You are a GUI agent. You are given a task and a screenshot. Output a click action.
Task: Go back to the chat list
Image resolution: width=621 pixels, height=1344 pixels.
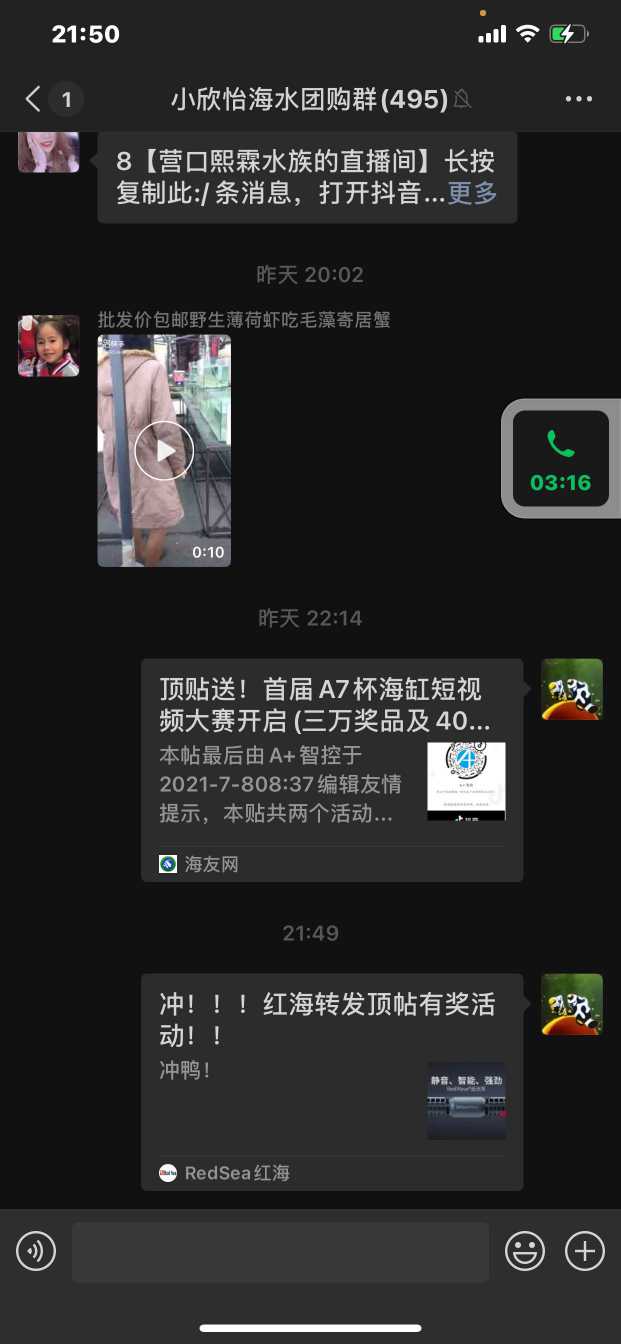[34, 99]
